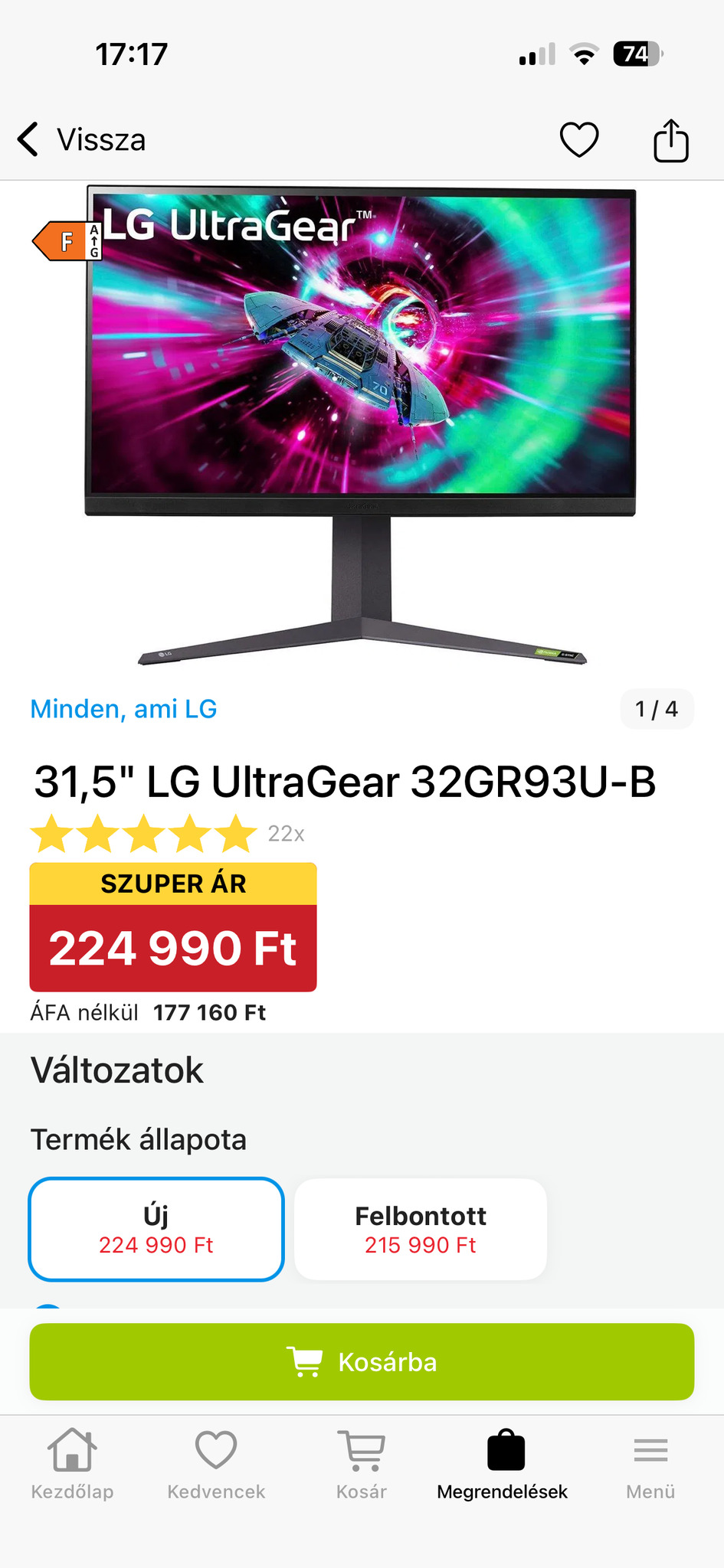Switch to the Kezdőlap tab
The height and width of the screenshot is (1568, 724).
(x=72, y=1464)
